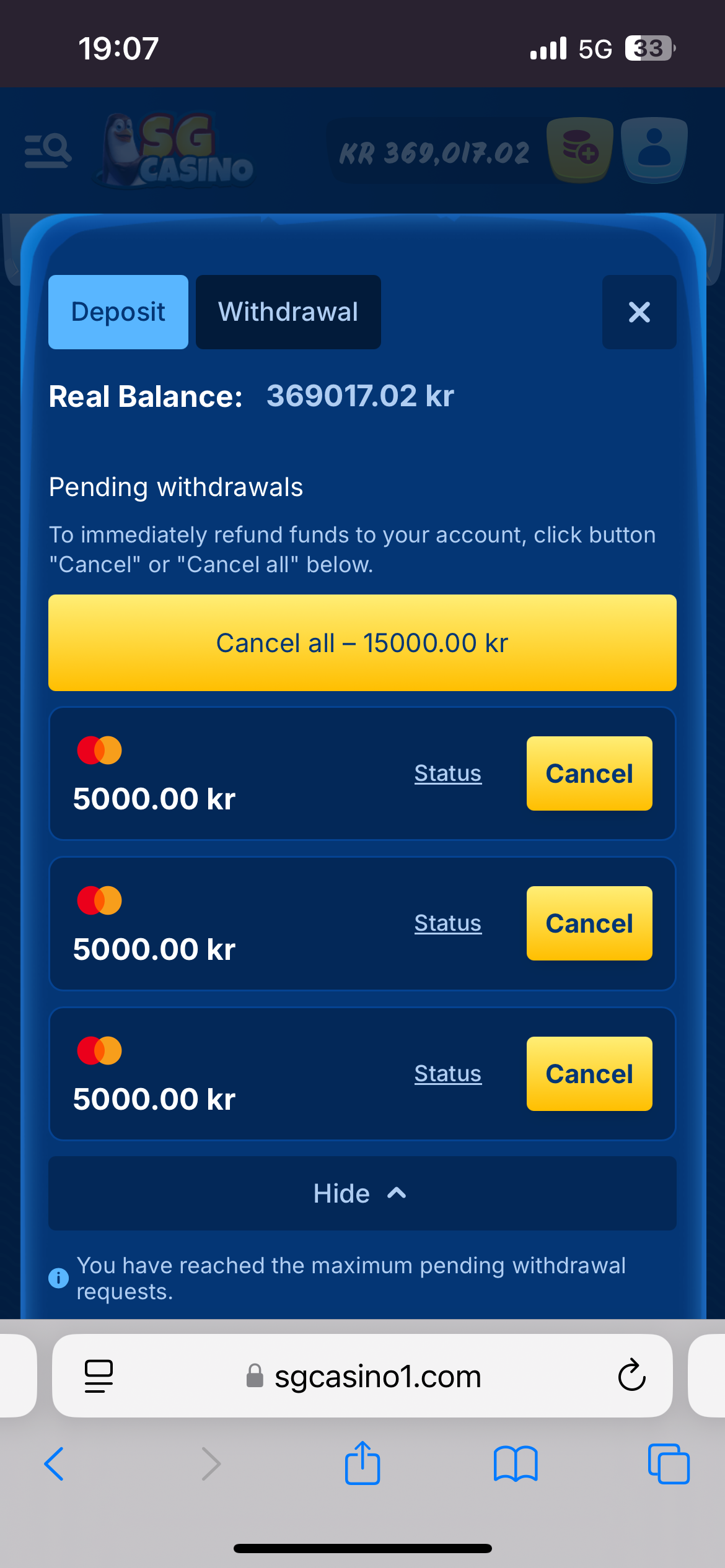The image size is (725, 1568).
Task: Check Status of first pending withdrawal
Action: click(447, 773)
